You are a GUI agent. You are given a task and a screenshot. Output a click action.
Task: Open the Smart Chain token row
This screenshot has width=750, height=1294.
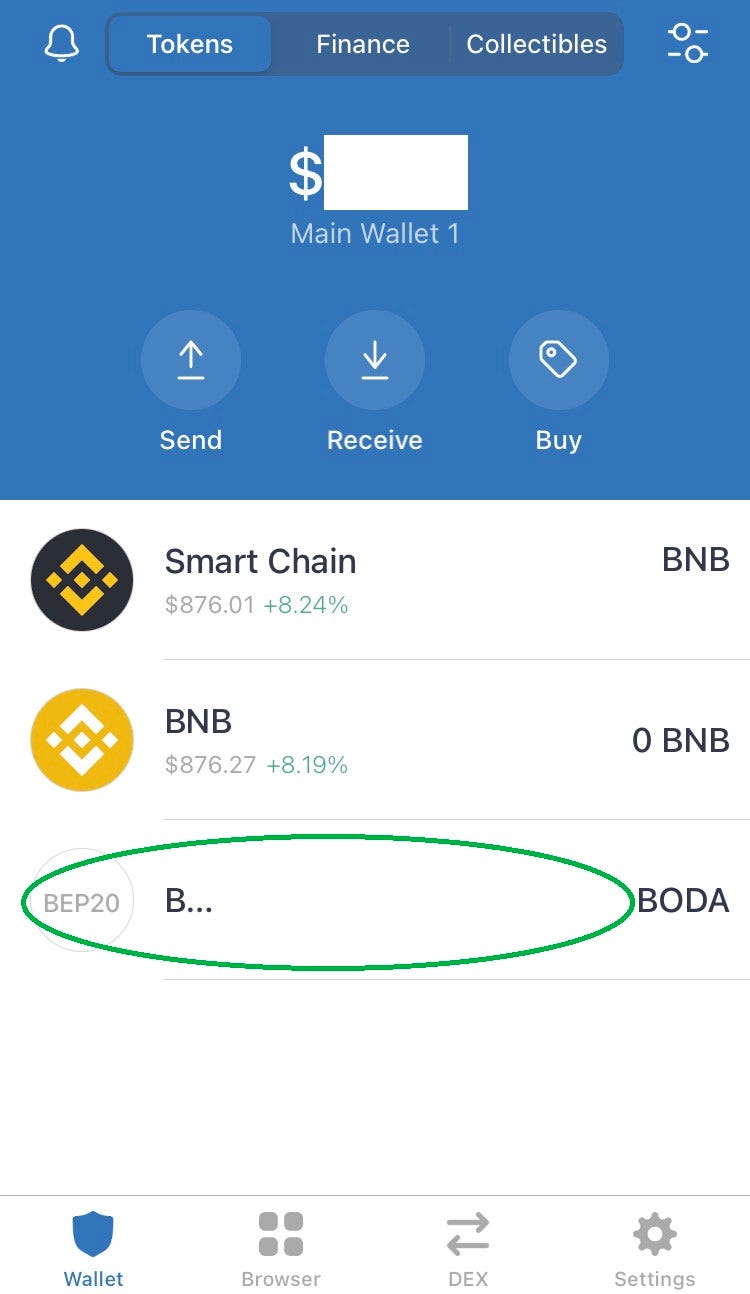click(x=375, y=580)
